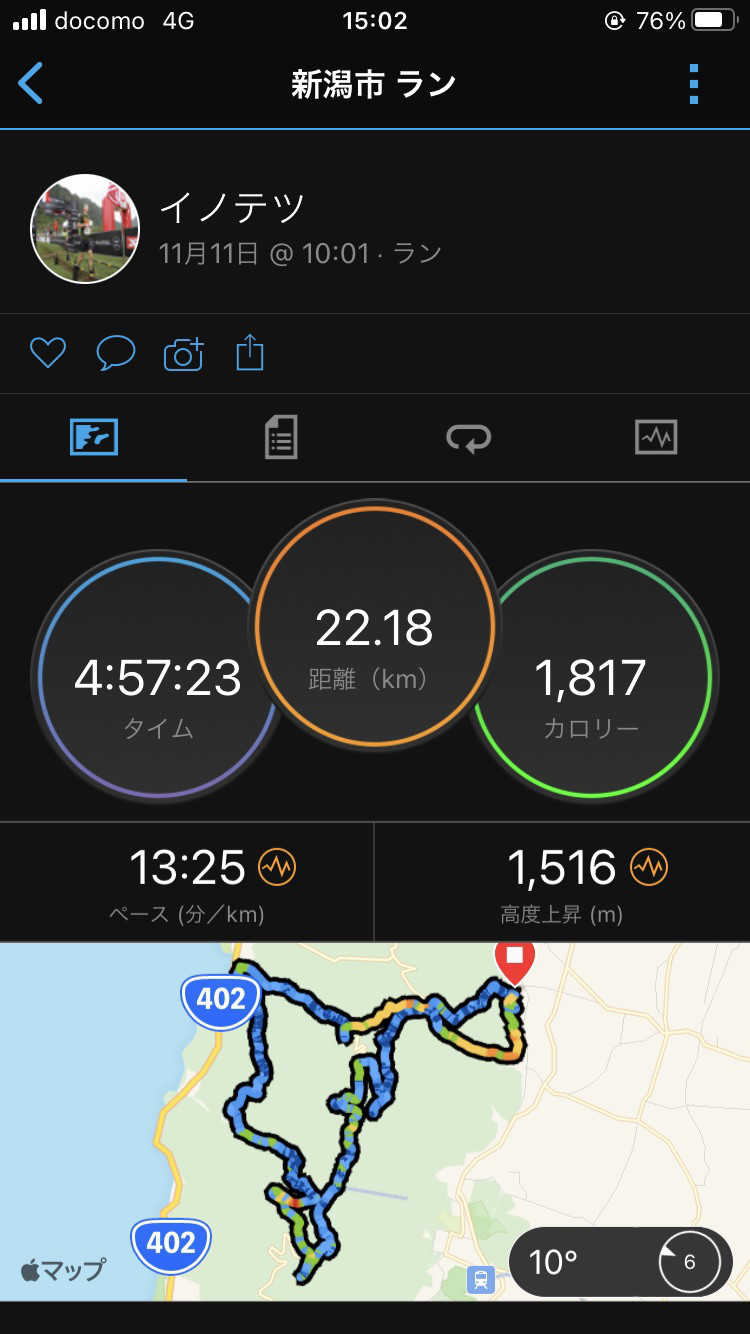Add a photo with the camera icon
Viewport: 750px width, 1334px height.
183,354
